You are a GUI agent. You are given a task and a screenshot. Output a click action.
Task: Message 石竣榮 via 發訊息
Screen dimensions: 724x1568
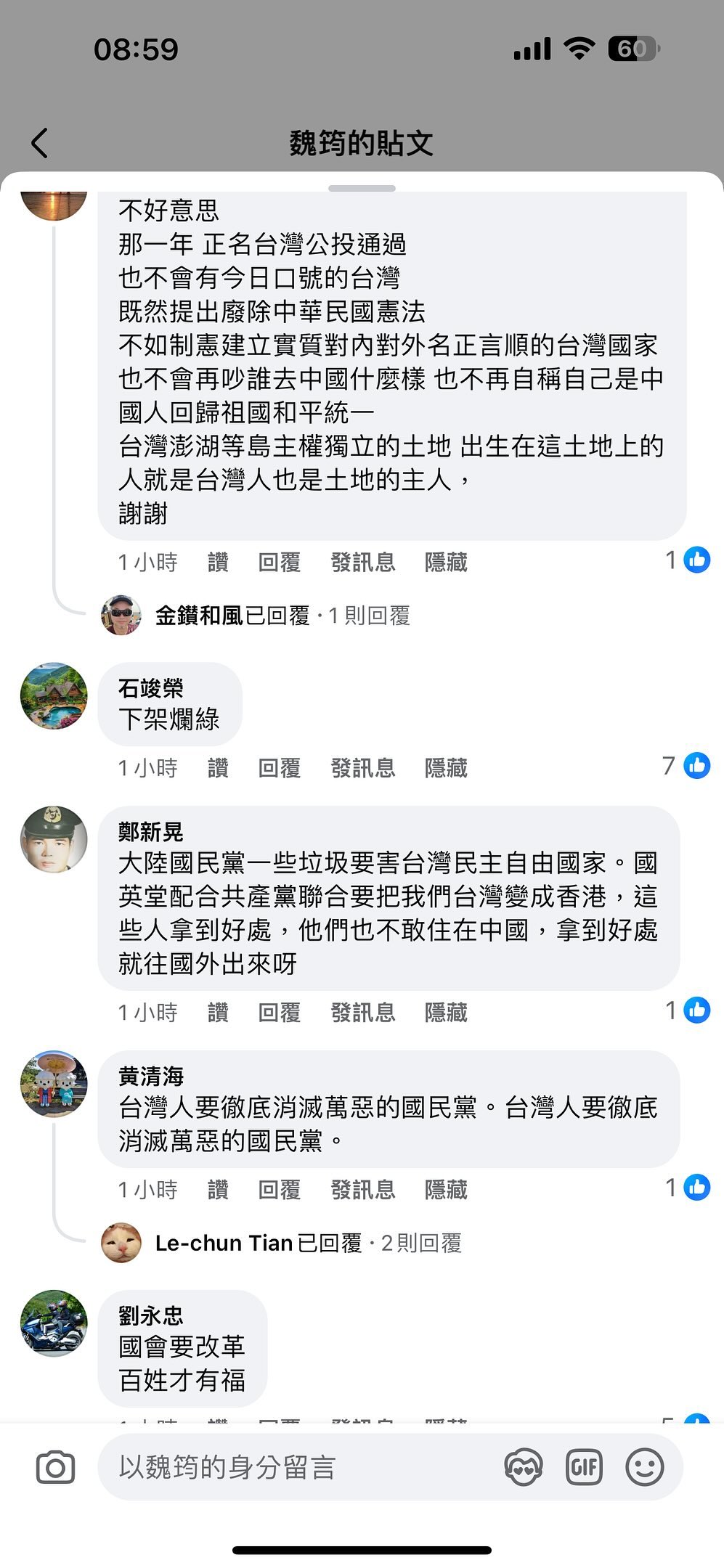coord(362,767)
